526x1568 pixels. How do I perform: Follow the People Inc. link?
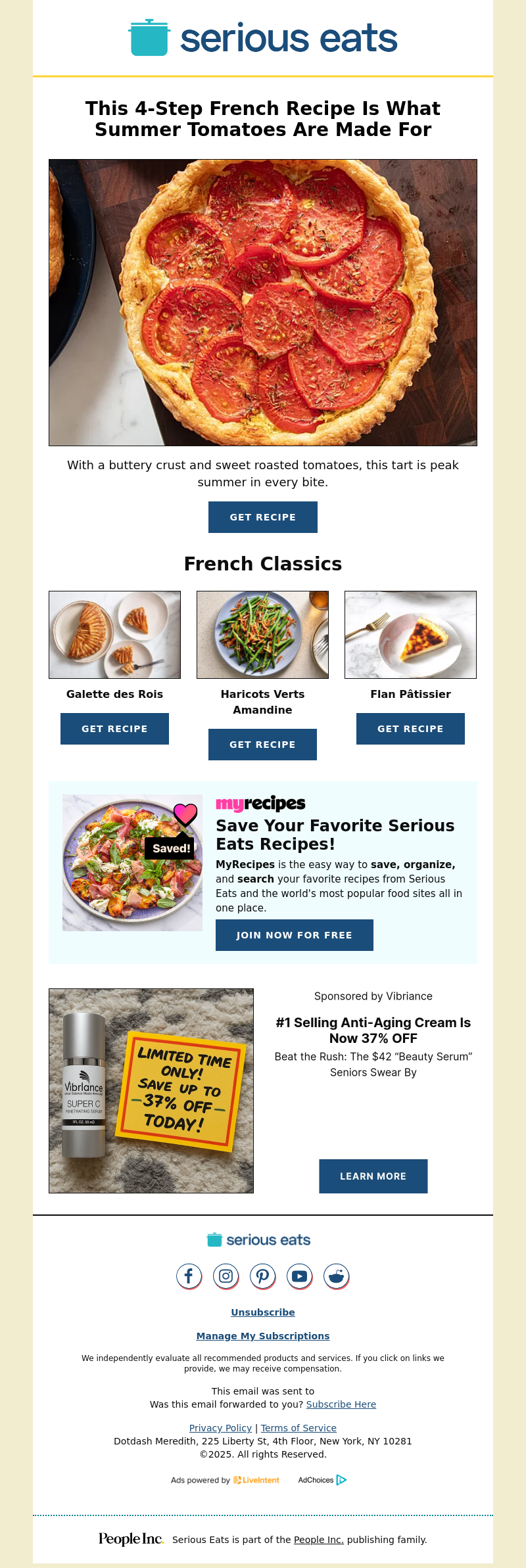(318, 1540)
